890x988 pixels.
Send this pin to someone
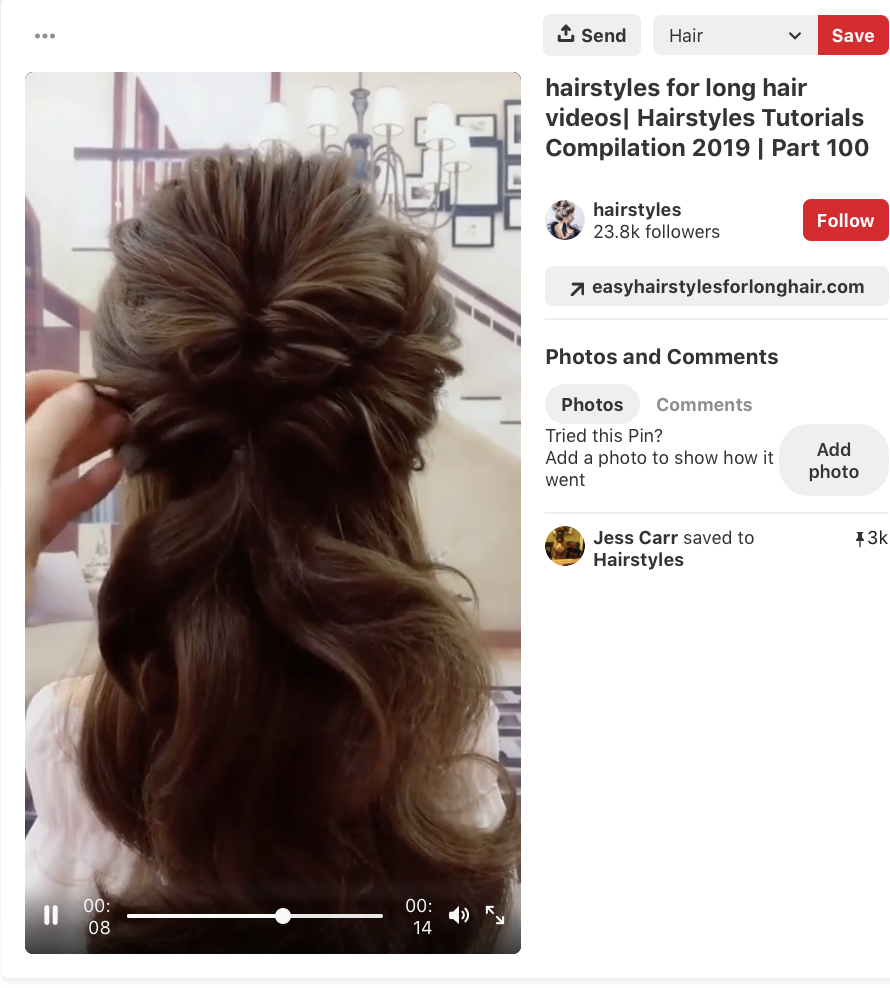591,35
